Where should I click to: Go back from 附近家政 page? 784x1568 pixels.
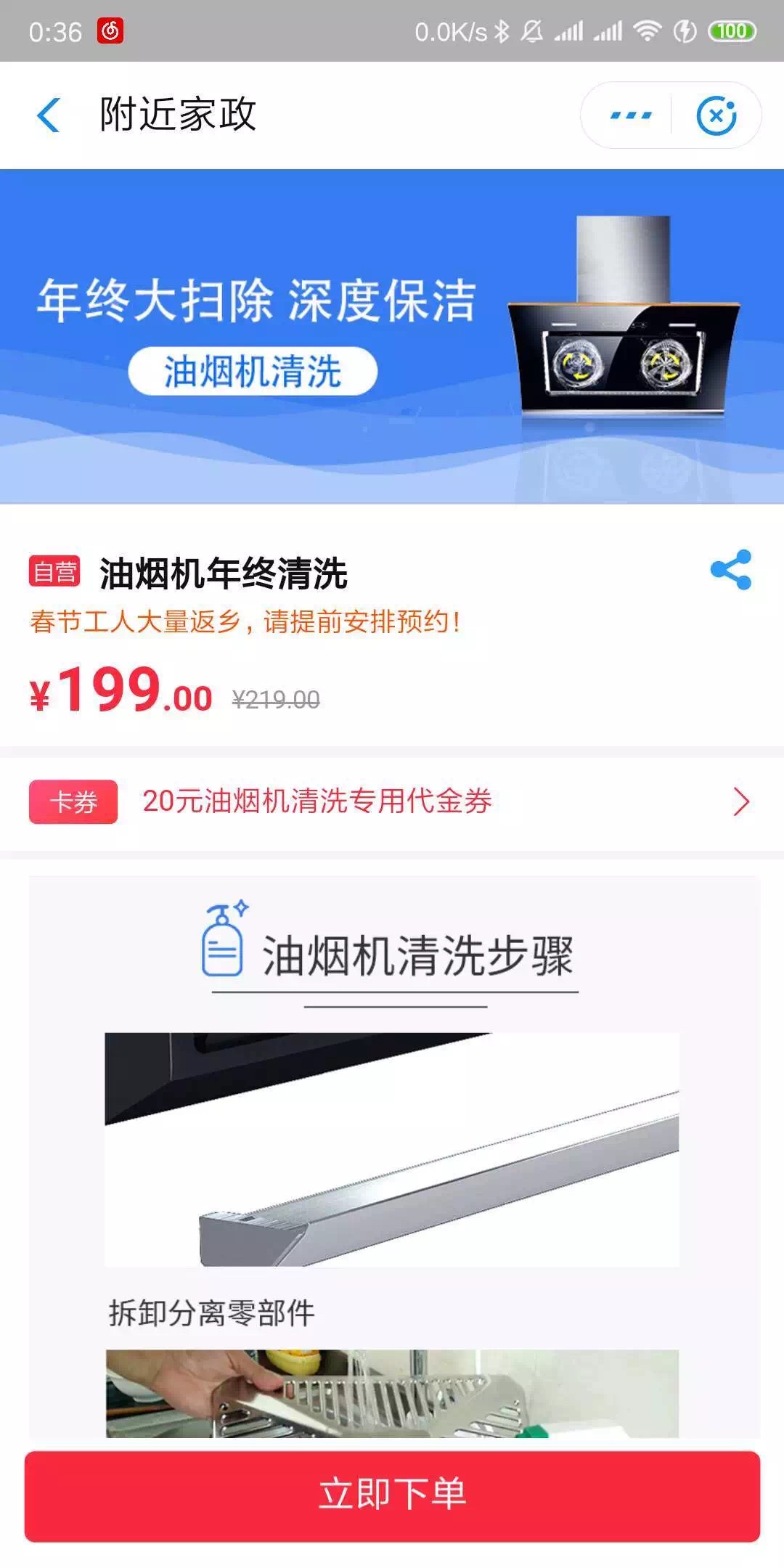pos(49,115)
